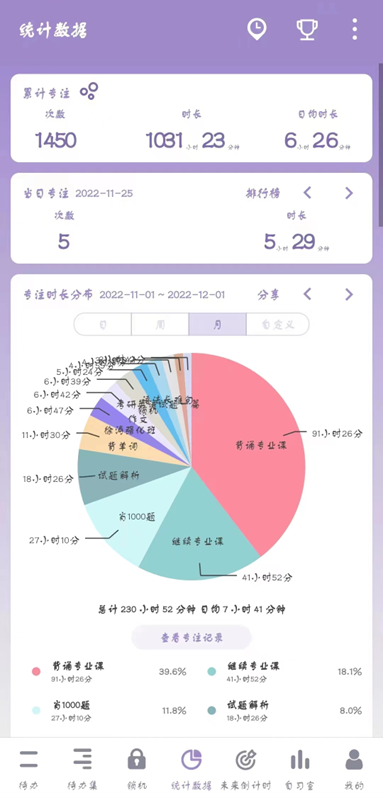Image resolution: width=383 pixels, height=798 pixels.
Task: Open the trophy achievements icon
Action: click(x=307, y=30)
